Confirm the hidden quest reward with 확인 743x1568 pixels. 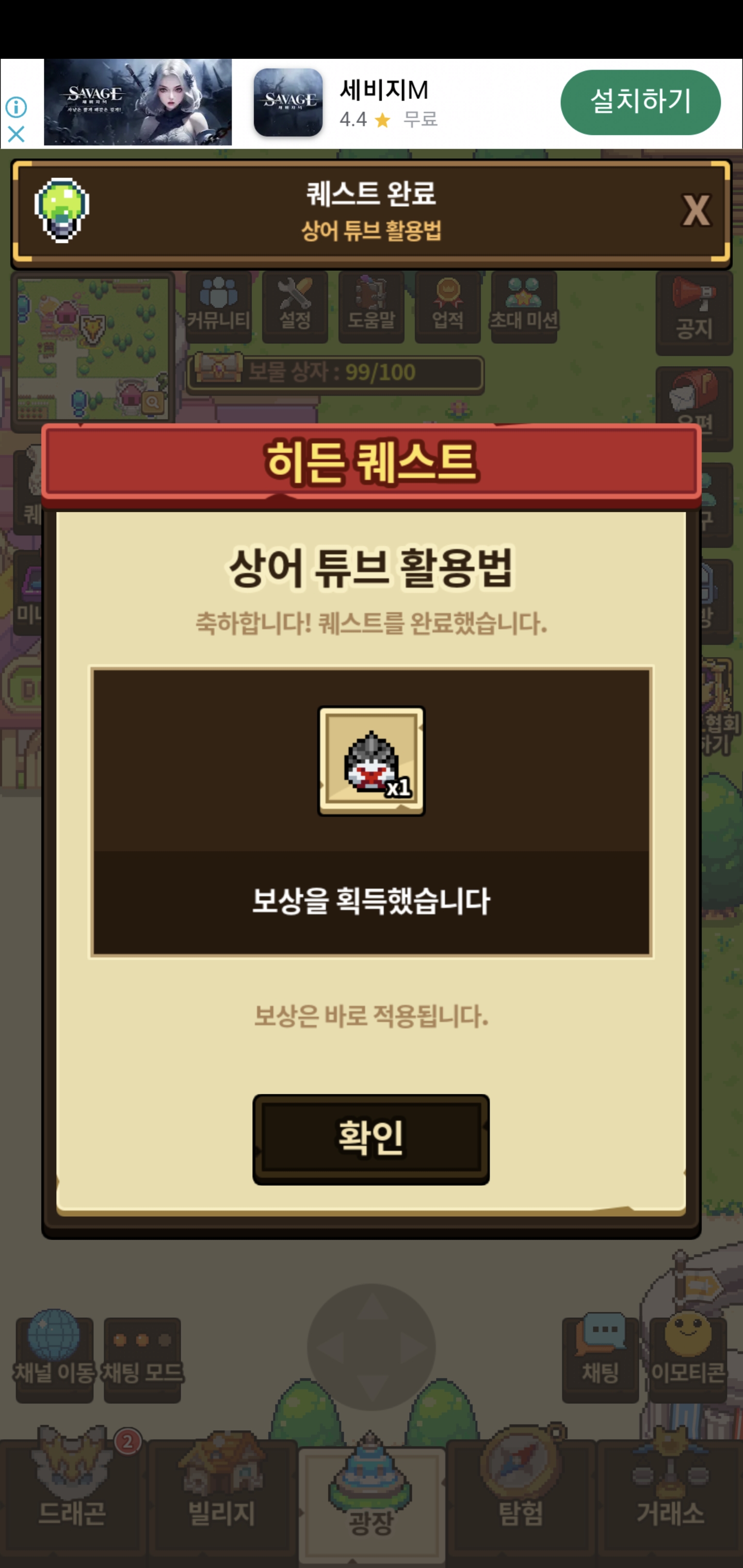(x=371, y=1138)
